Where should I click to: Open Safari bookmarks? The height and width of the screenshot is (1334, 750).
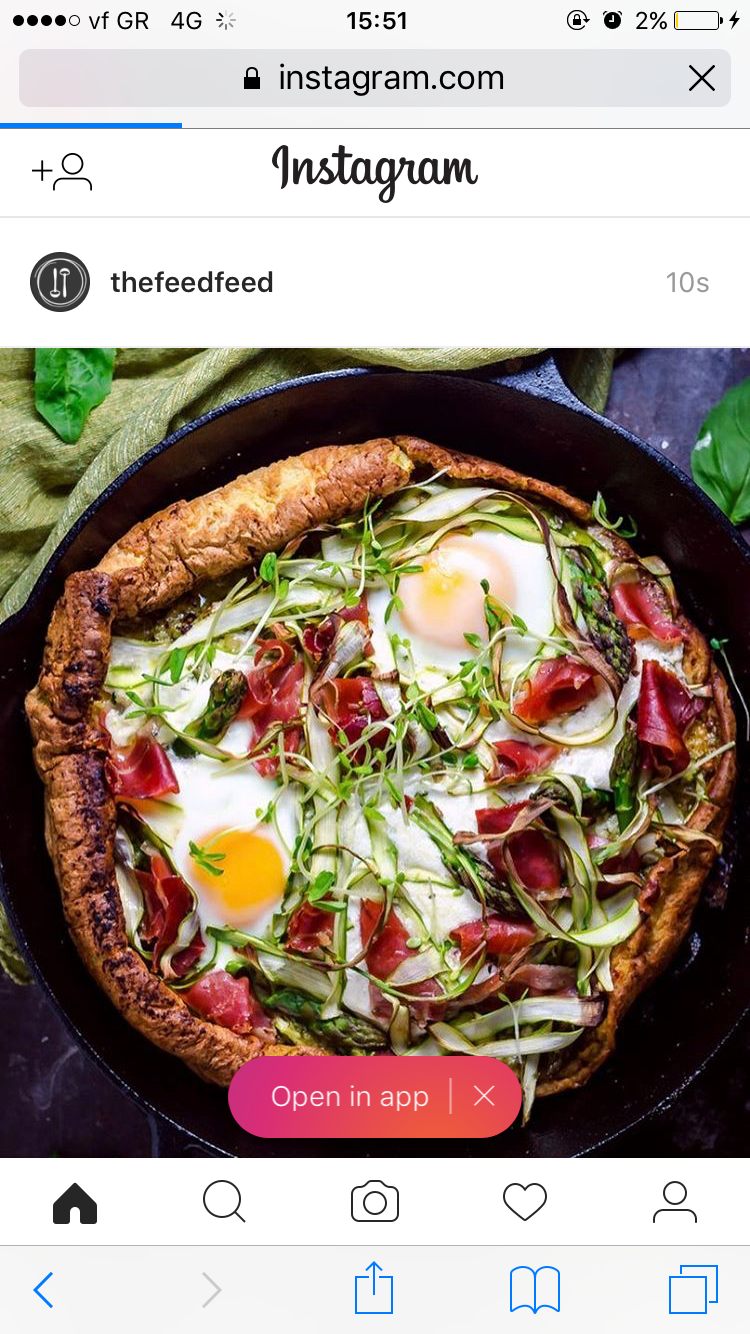pyautogui.click(x=535, y=1290)
